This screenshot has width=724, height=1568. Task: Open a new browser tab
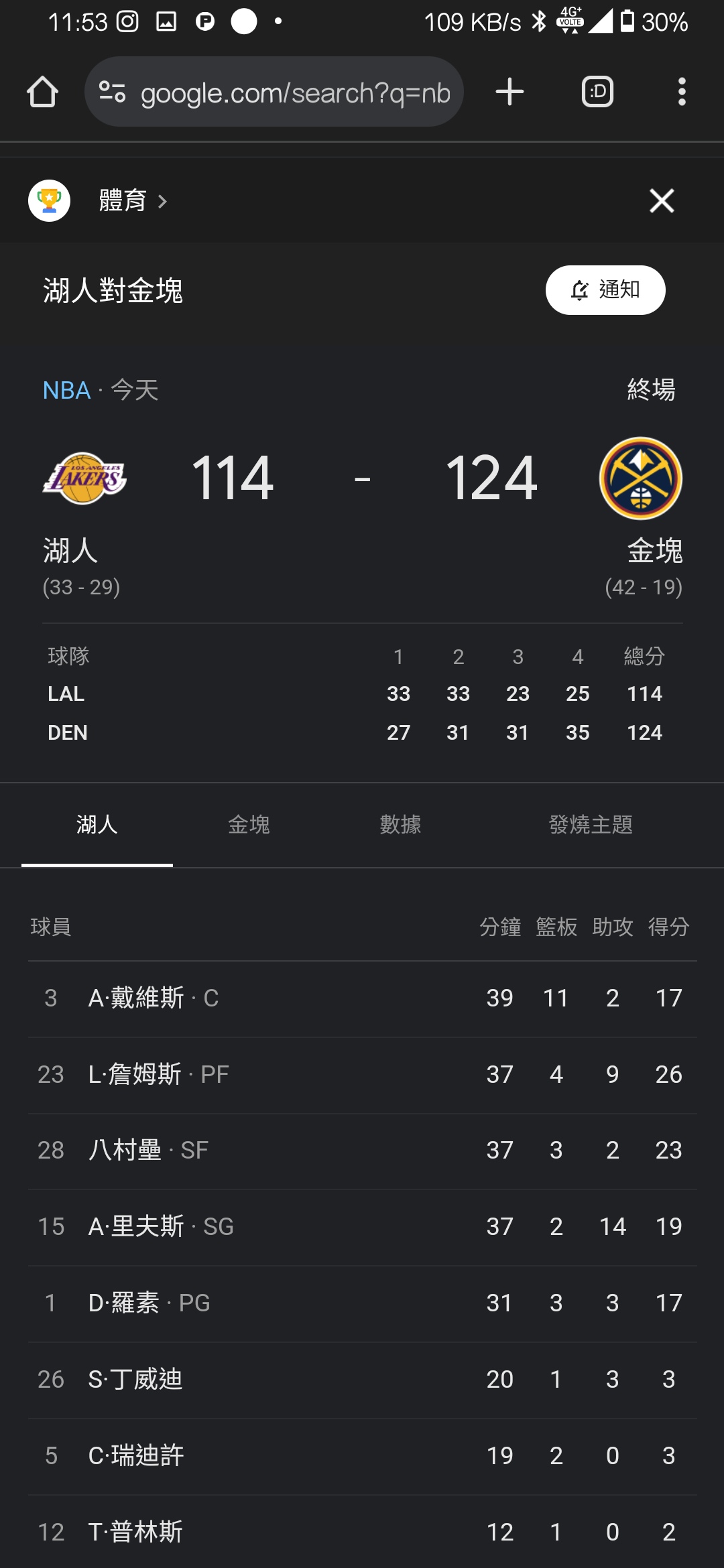coord(509,92)
